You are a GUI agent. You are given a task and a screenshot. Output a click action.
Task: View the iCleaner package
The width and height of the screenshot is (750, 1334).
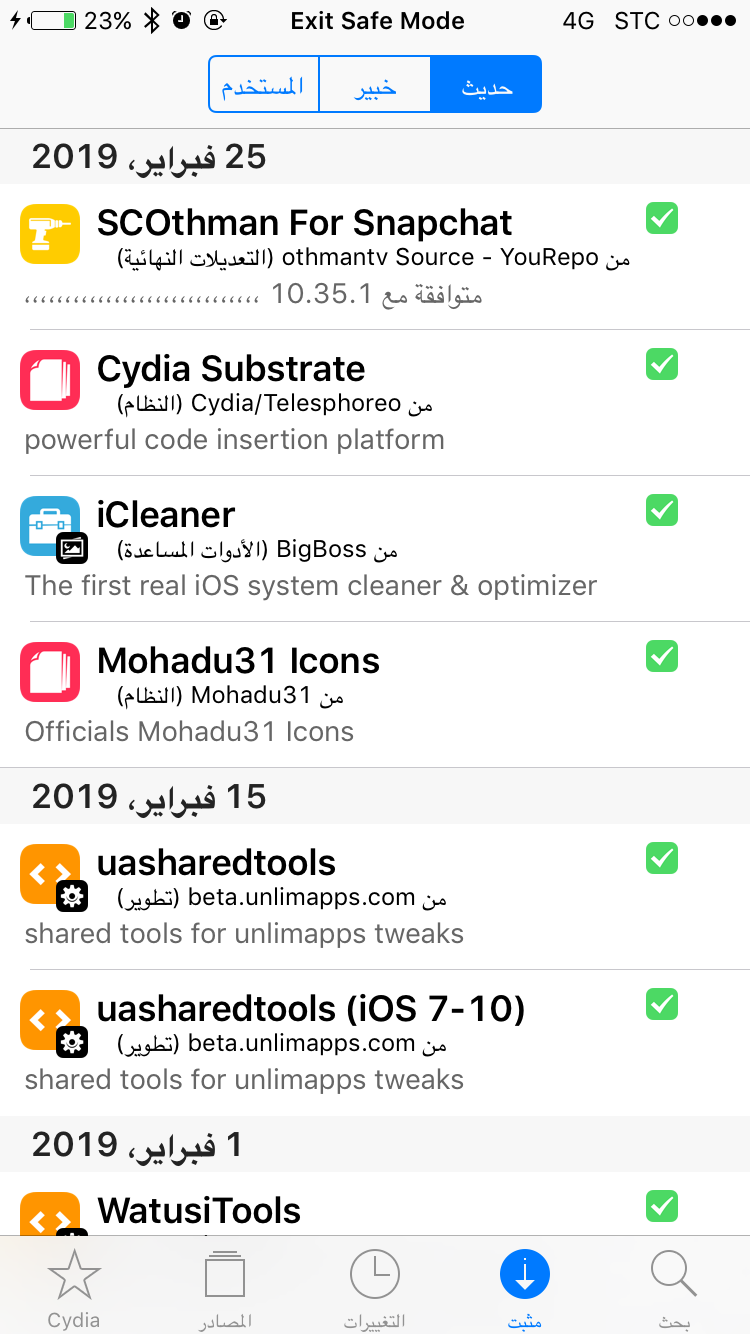[x=375, y=548]
